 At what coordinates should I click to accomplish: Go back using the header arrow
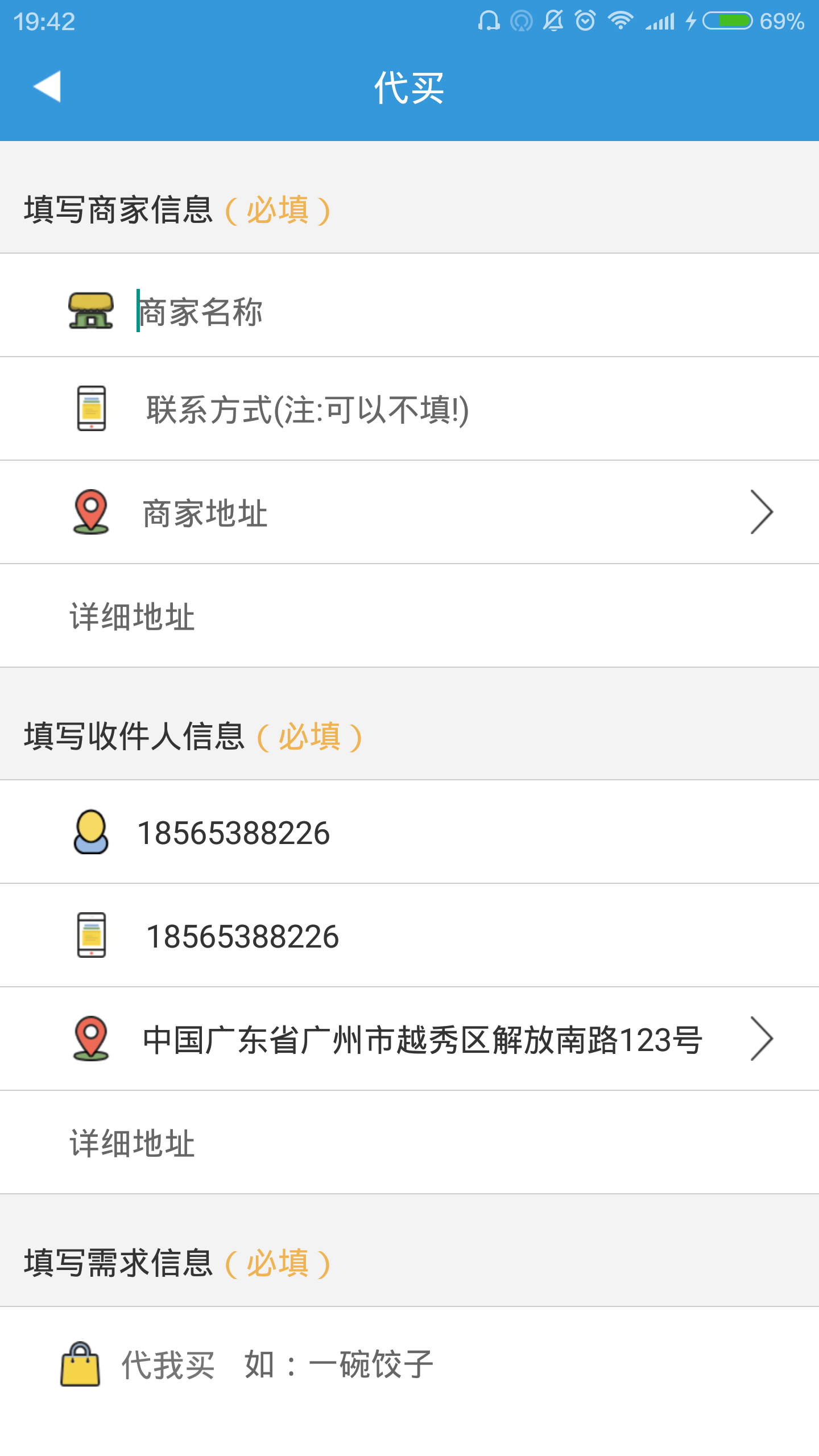pyautogui.click(x=47, y=87)
